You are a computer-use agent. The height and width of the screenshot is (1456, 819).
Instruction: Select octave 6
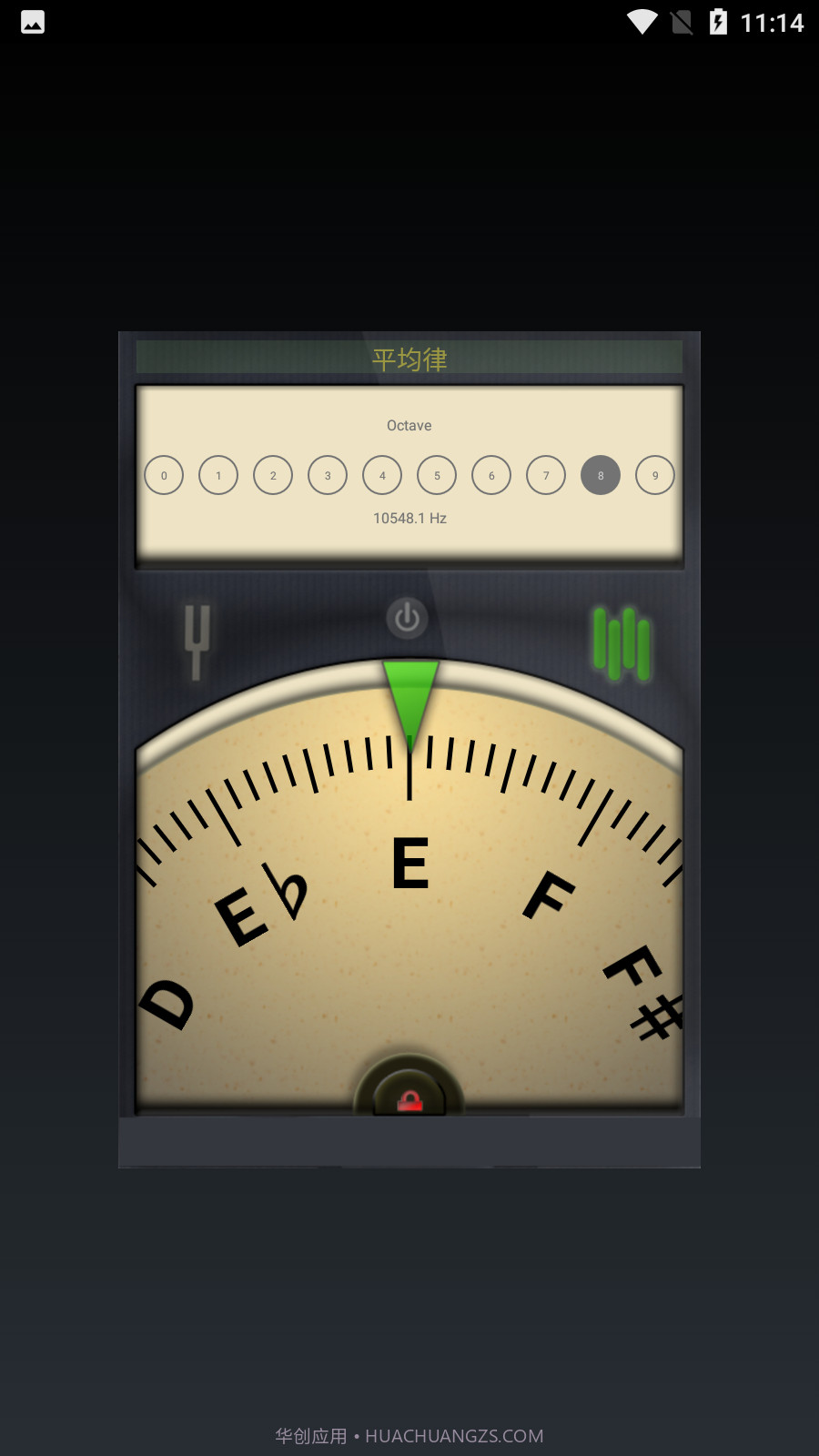491,475
